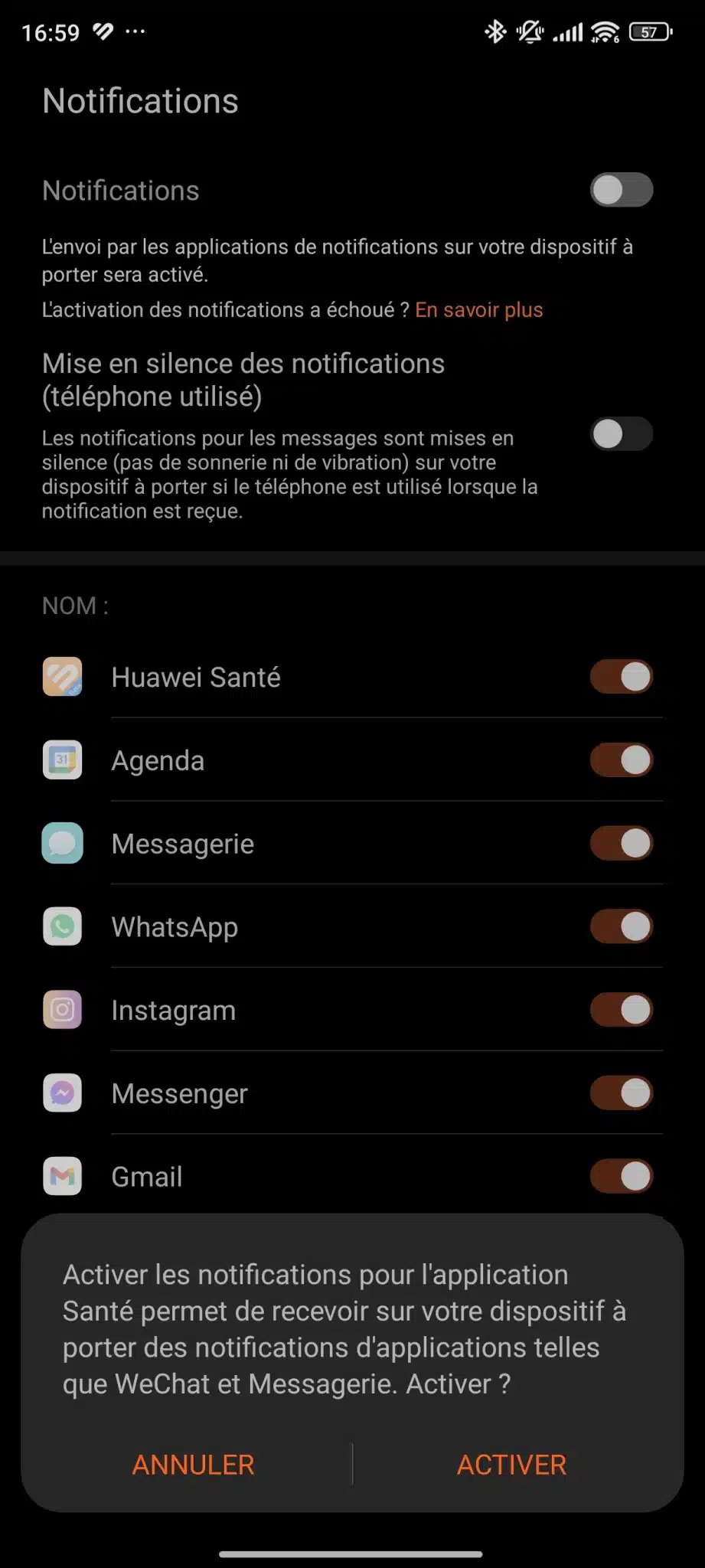The height and width of the screenshot is (1568, 705).
Task: Turn off Huawei Santé notifications
Action: tap(622, 677)
